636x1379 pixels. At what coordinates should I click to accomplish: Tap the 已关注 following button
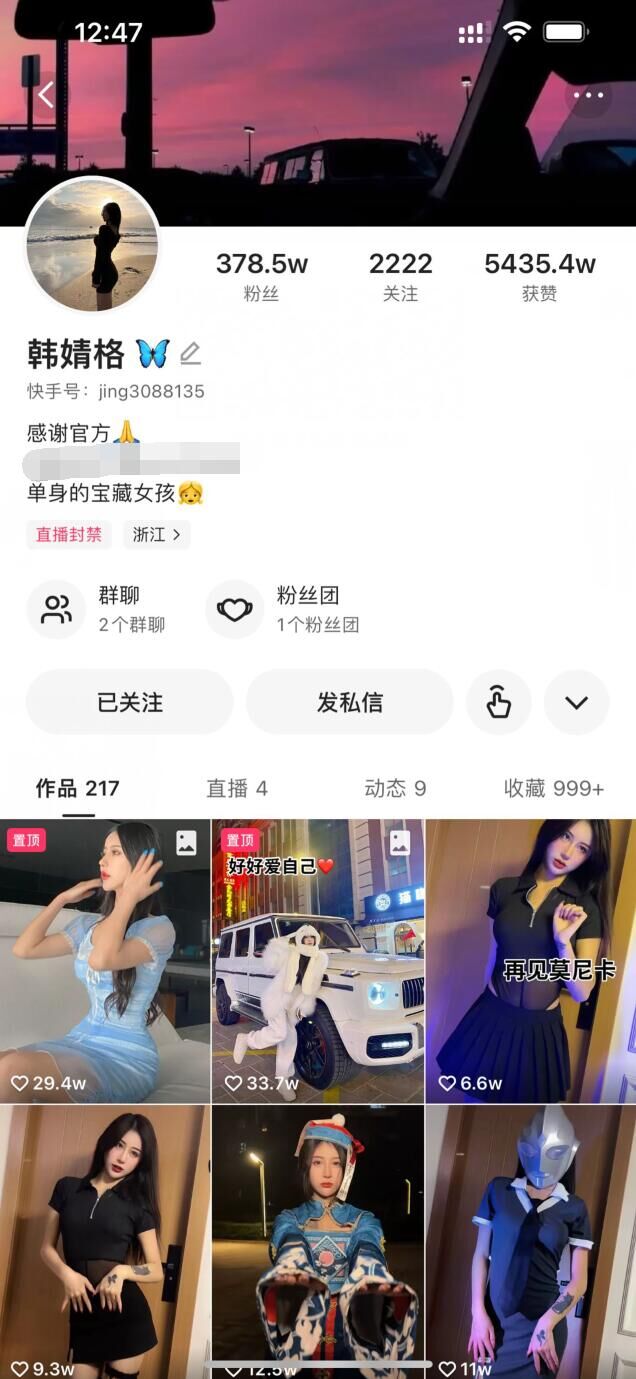130,702
